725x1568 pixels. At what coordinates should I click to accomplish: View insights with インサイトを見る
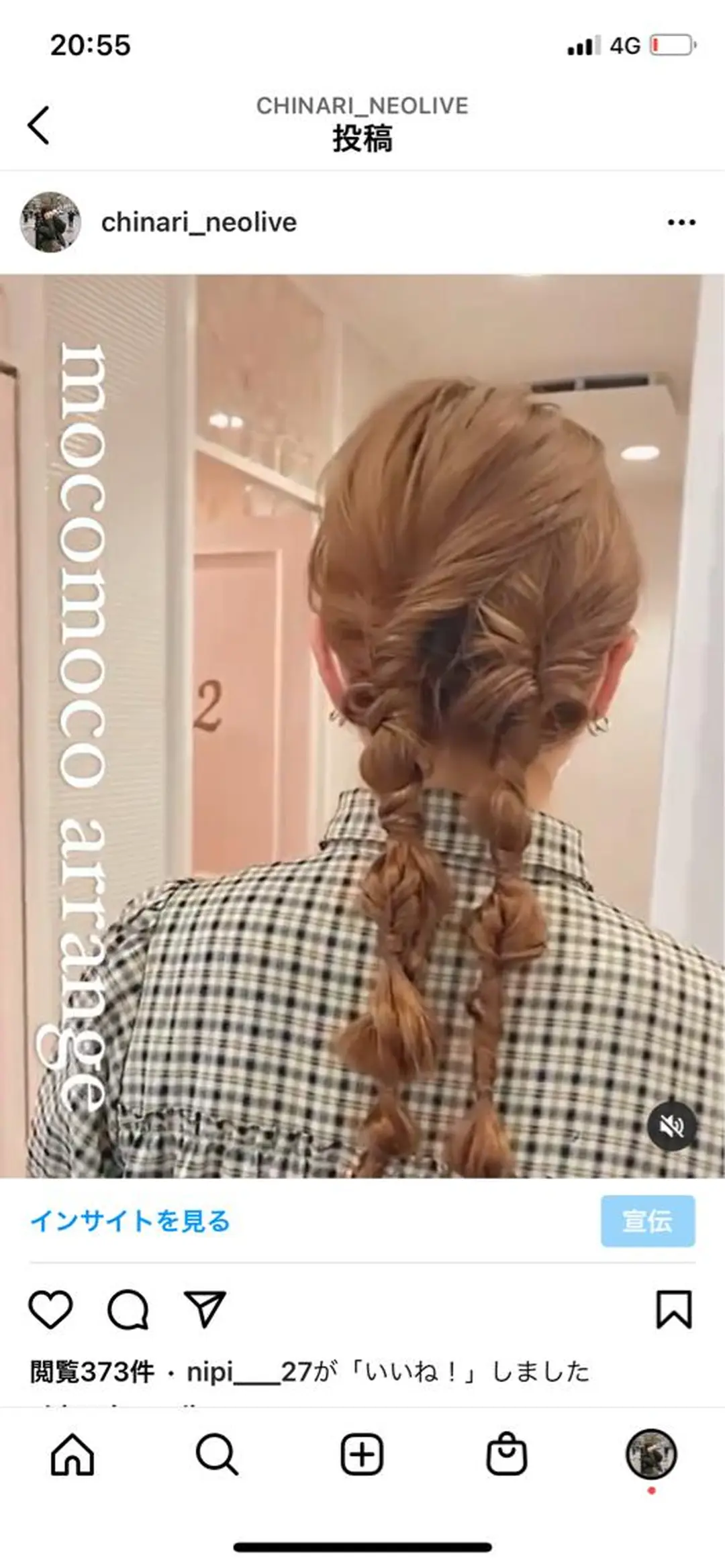pyautogui.click(x=130, y=1220)
